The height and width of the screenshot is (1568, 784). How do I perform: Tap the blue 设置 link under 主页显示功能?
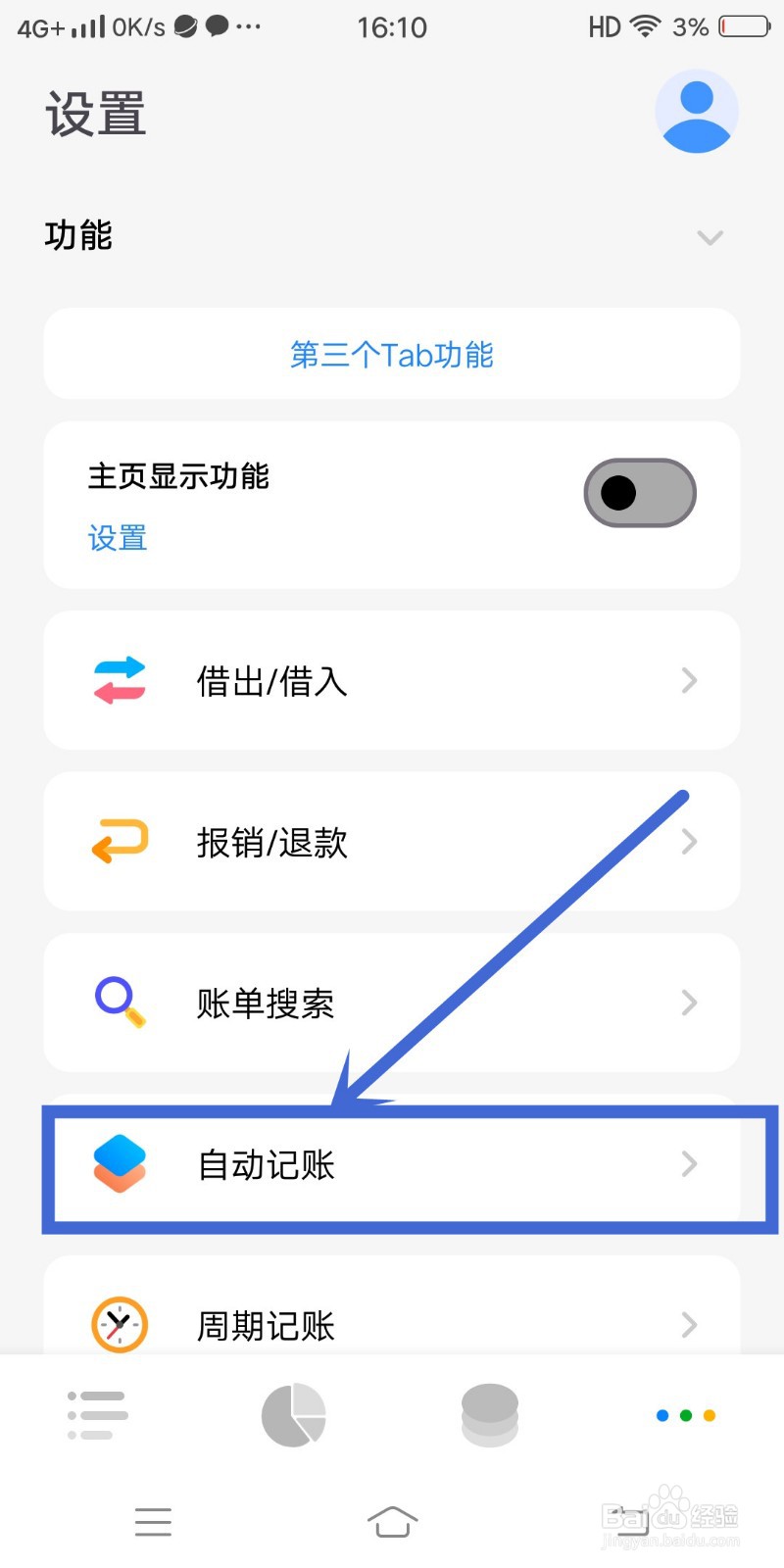[117, 538]
